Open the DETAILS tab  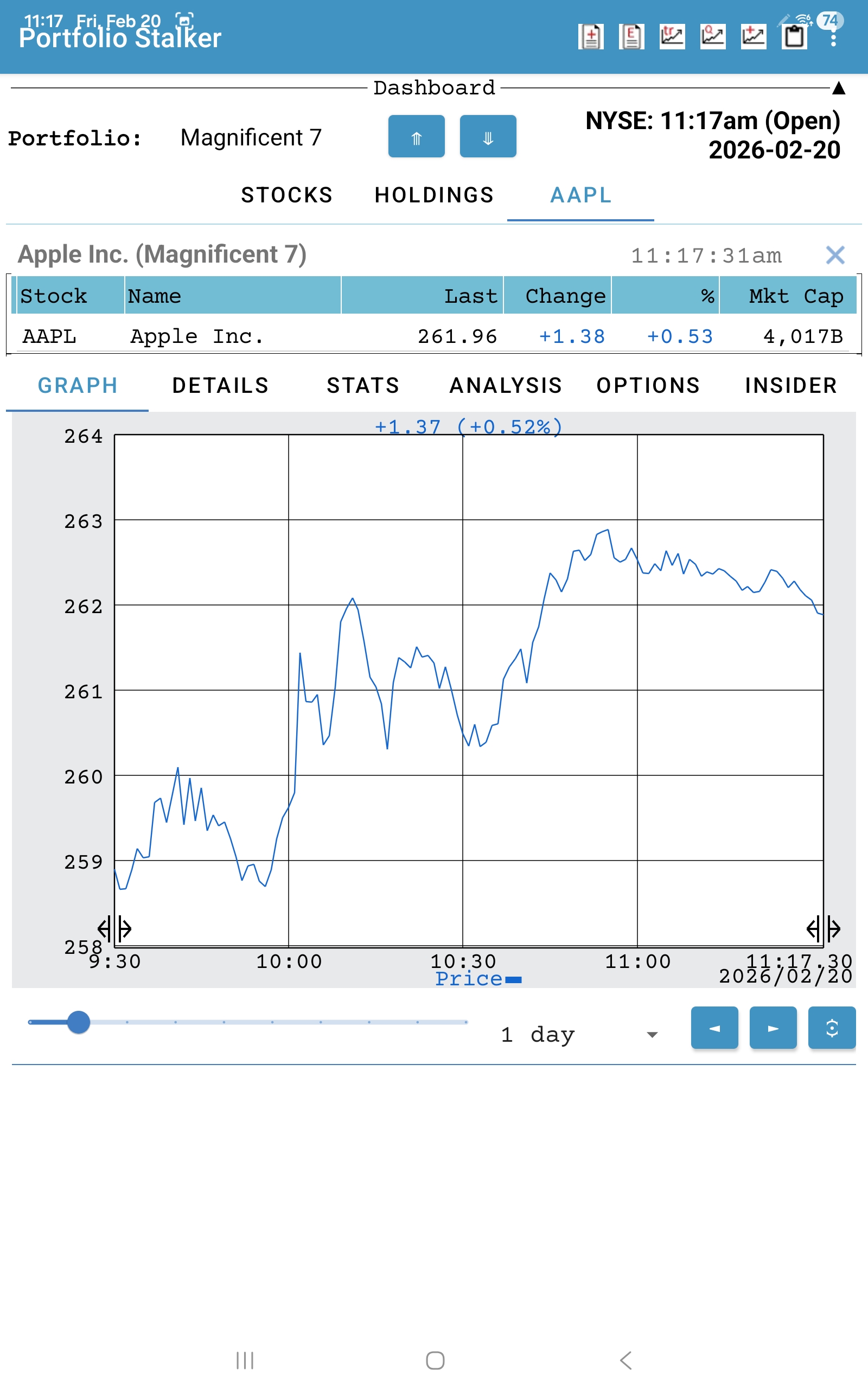[220, 386]
